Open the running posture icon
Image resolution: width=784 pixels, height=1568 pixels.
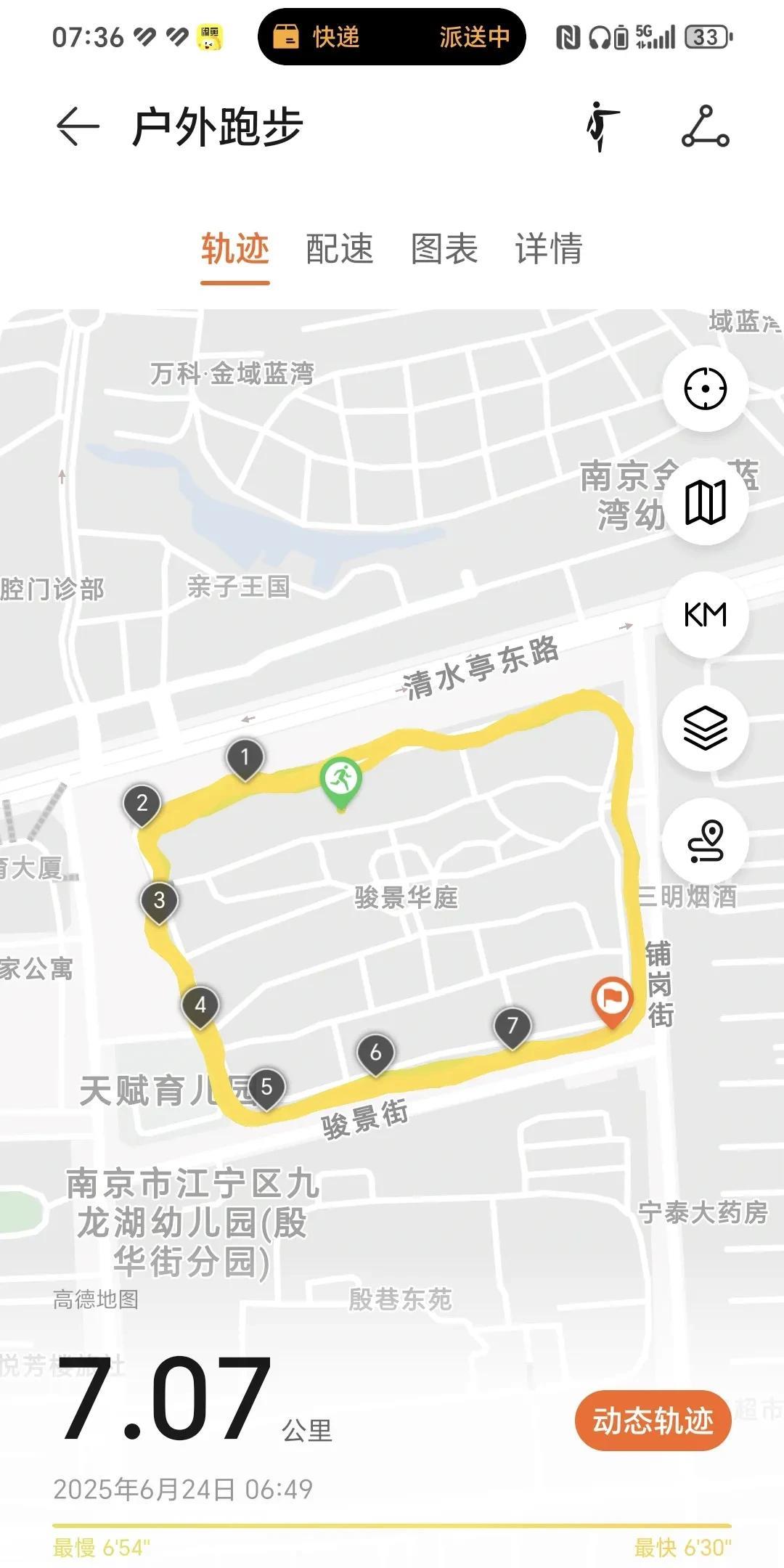[603, 126]
